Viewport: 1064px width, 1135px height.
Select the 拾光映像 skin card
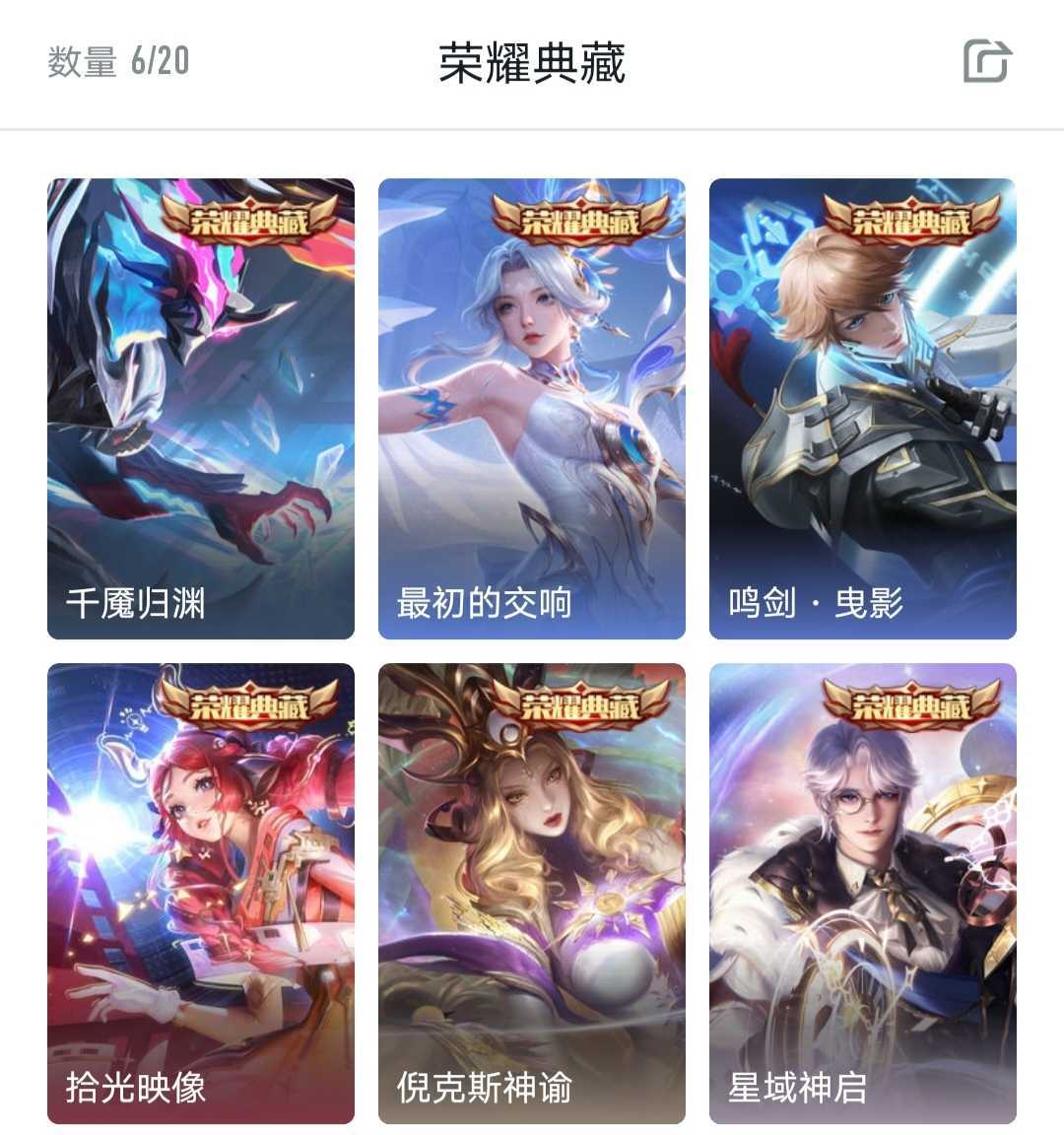(201, 893)
